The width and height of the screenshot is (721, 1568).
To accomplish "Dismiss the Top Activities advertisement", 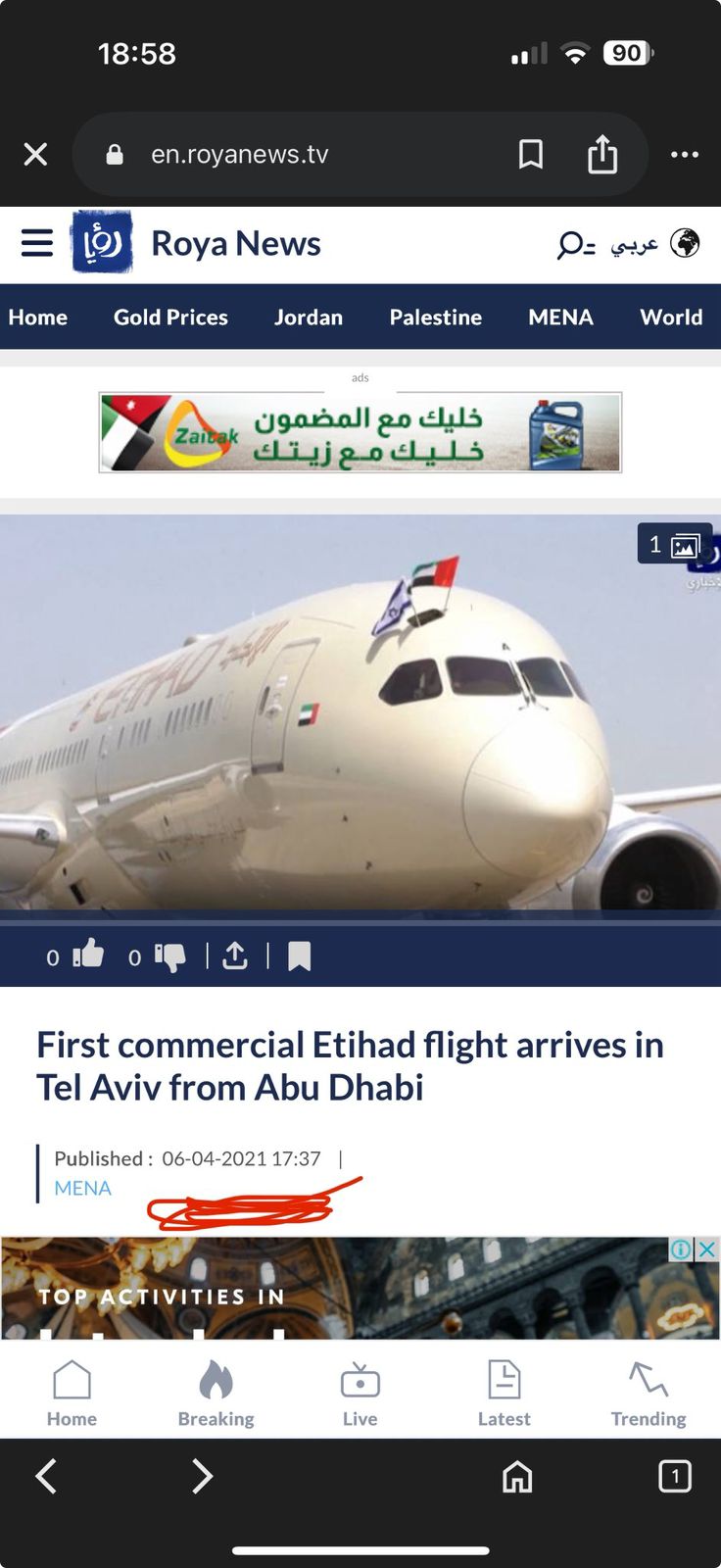I will coord(707,1249).
